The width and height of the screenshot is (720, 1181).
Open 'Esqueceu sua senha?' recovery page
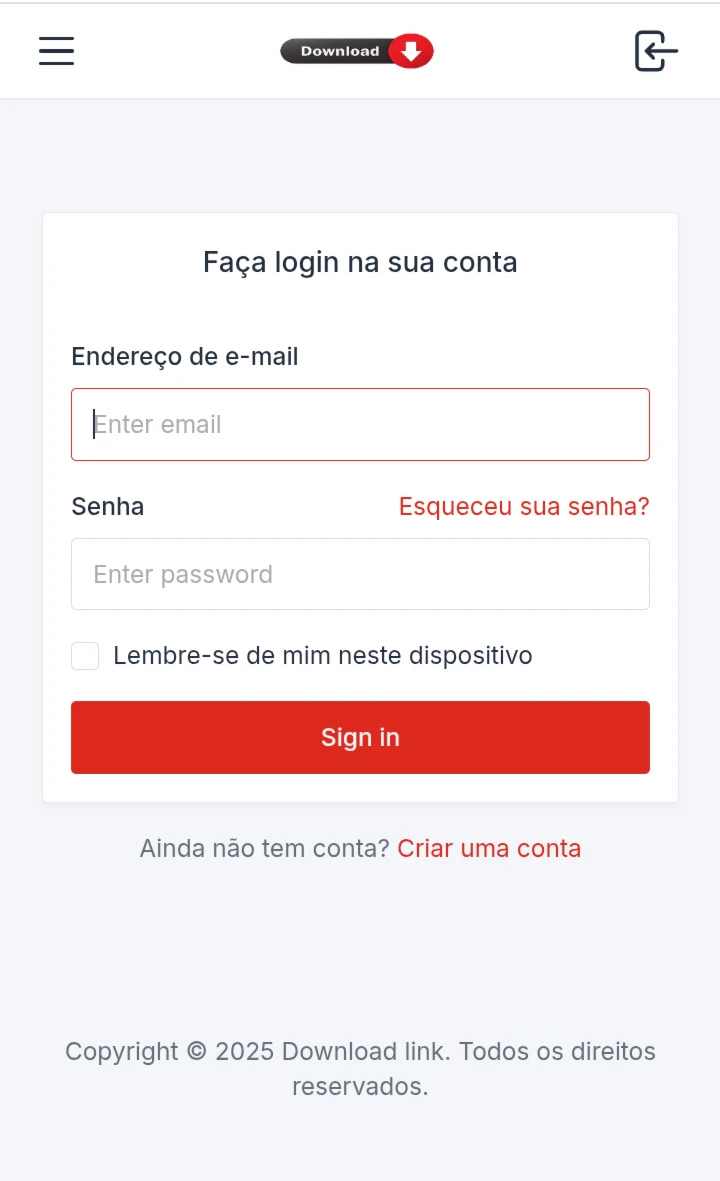(x=523, y=506)
